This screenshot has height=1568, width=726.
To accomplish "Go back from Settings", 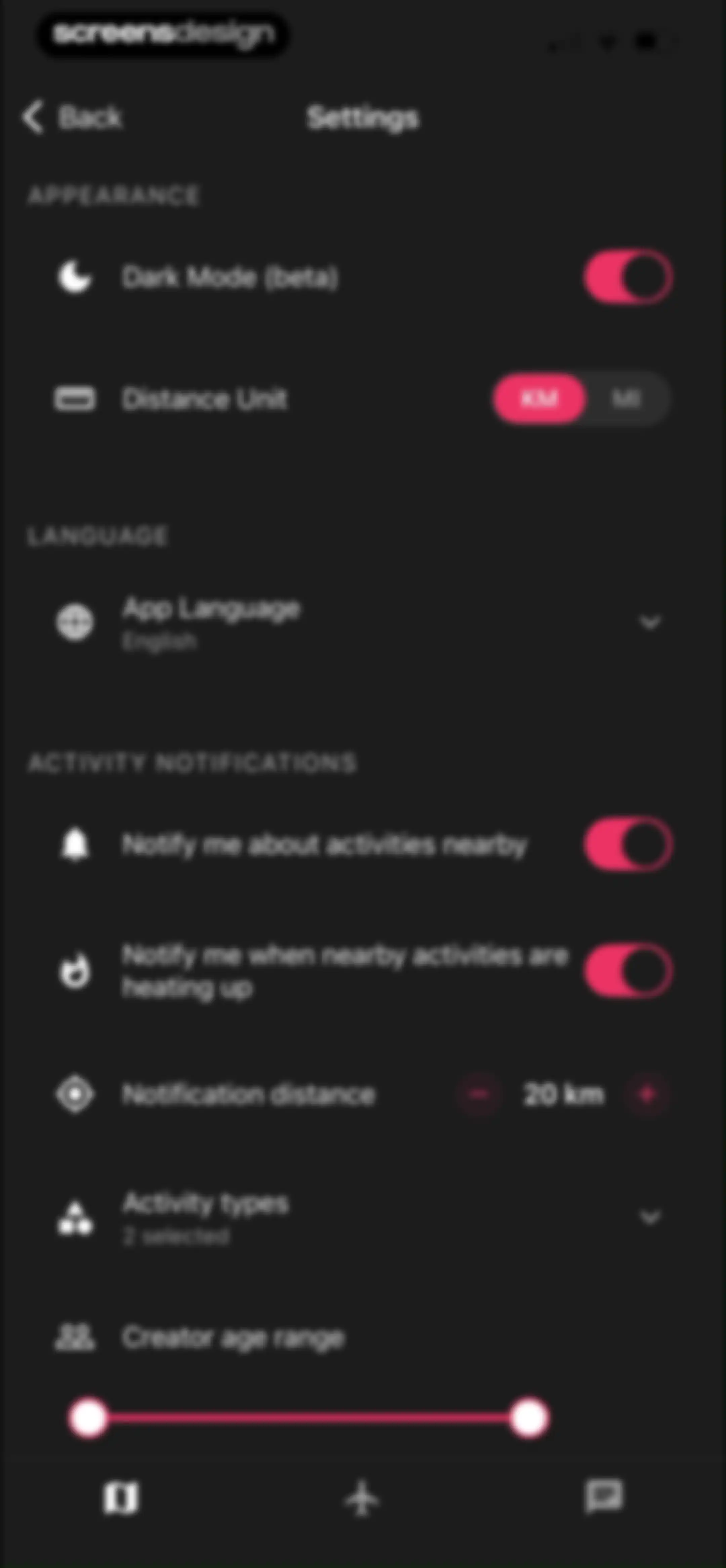I will (72, 116).
